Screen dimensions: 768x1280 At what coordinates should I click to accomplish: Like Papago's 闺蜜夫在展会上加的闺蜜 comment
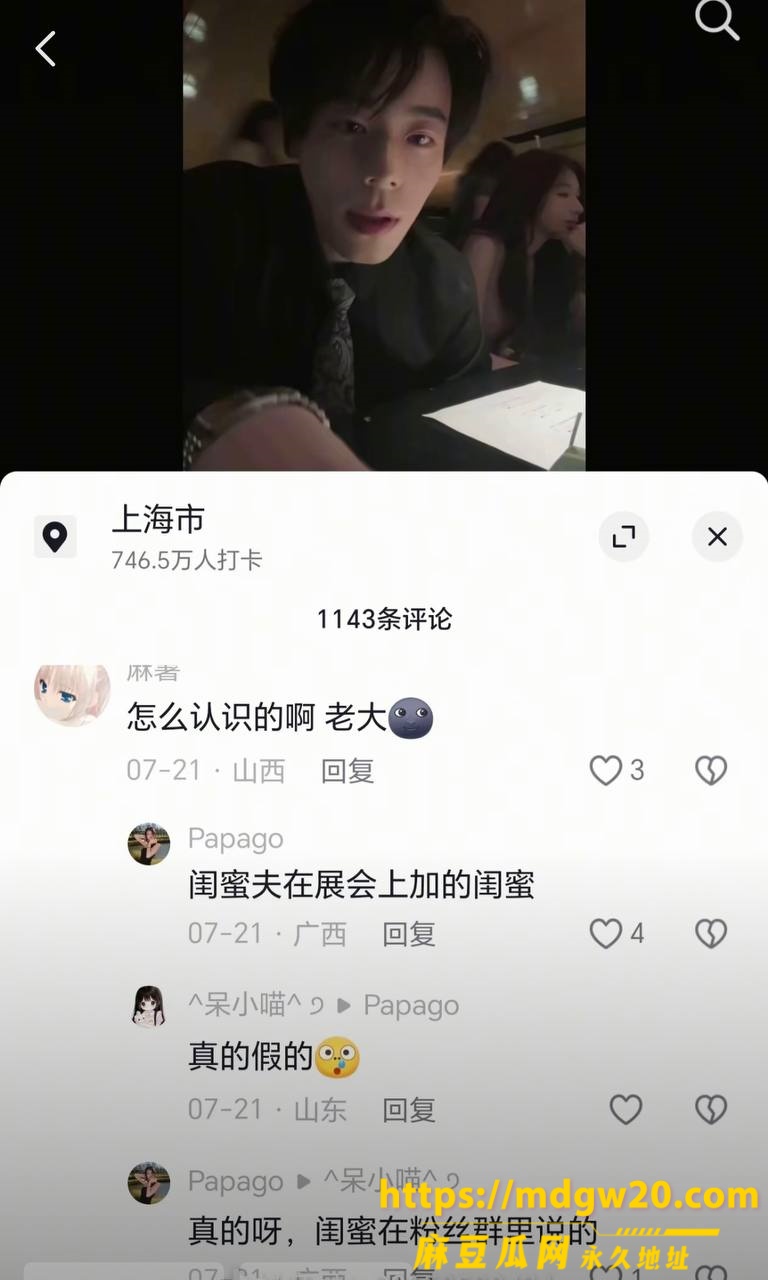pos(606,933)
